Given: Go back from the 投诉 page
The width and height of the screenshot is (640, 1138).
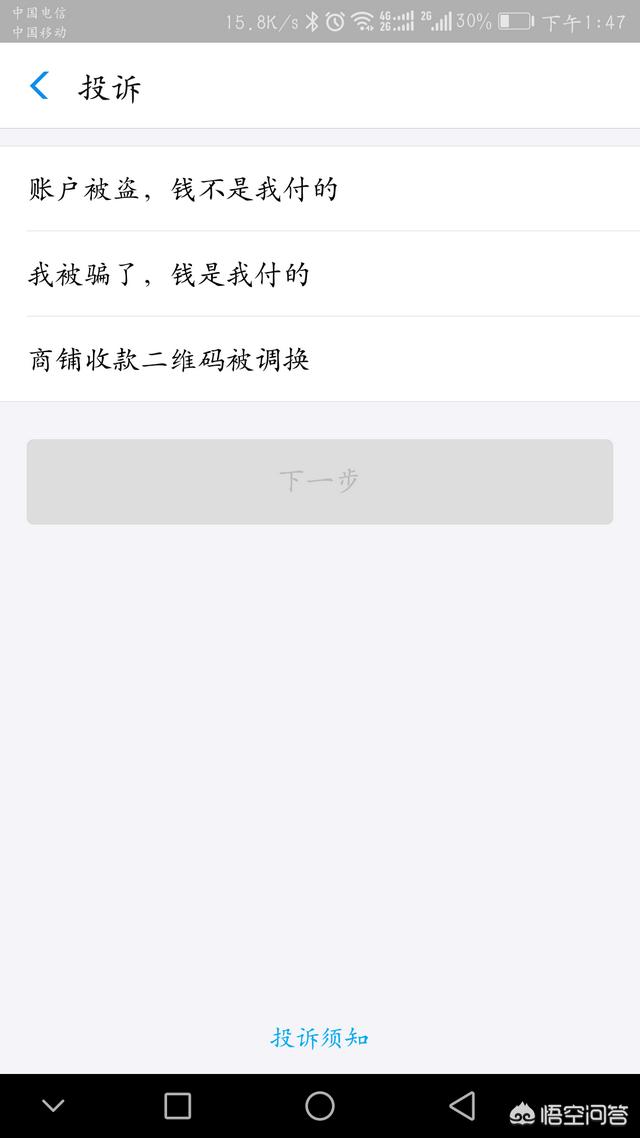Looking at the screenshot, I should pos(39,86).
